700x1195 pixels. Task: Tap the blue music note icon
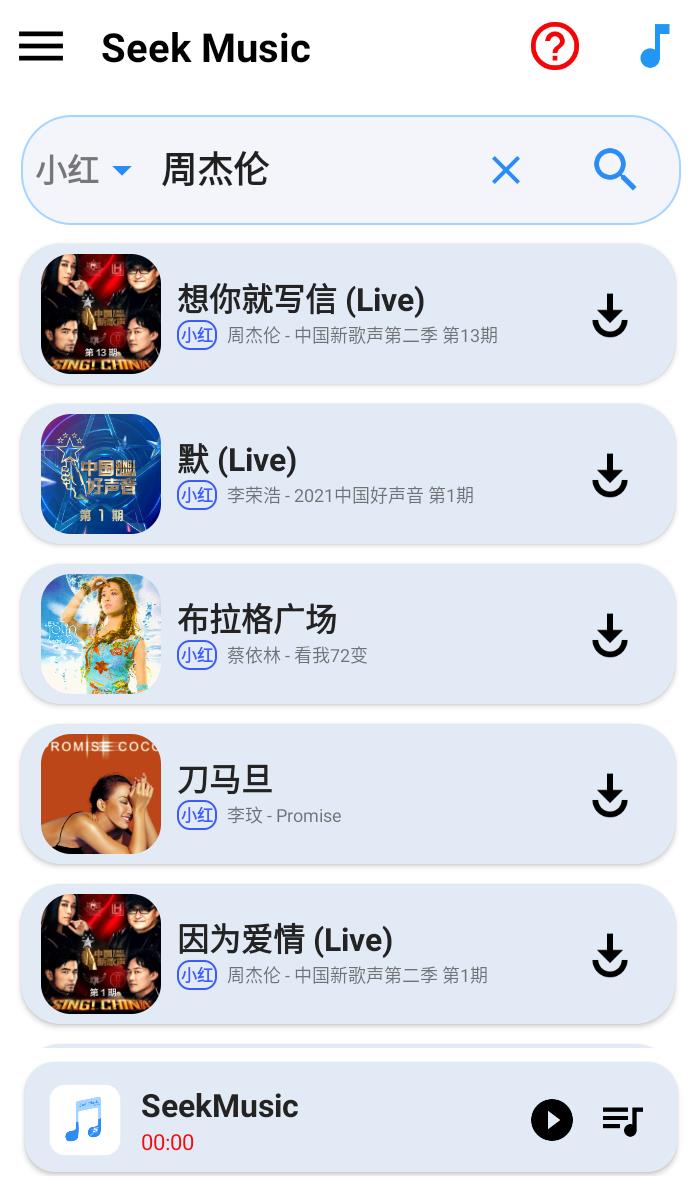[x=653, y=47]
